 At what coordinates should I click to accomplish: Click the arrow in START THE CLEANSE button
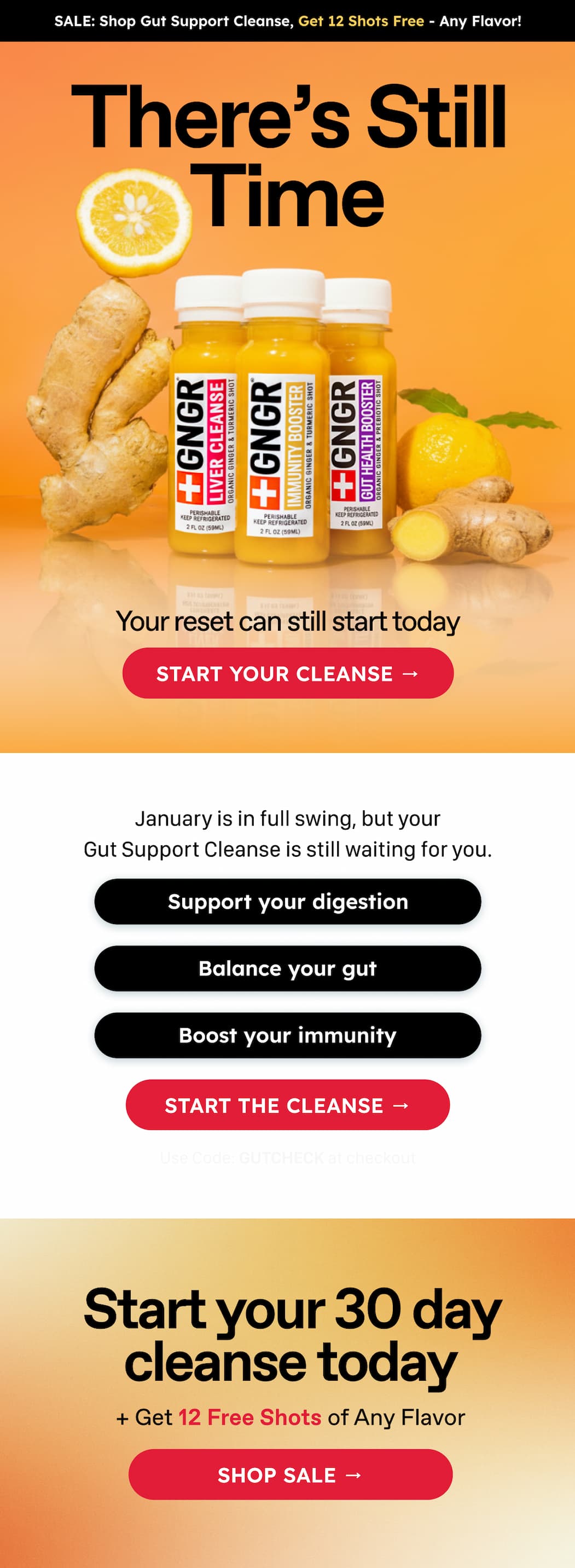click(x=401, y=1106)
